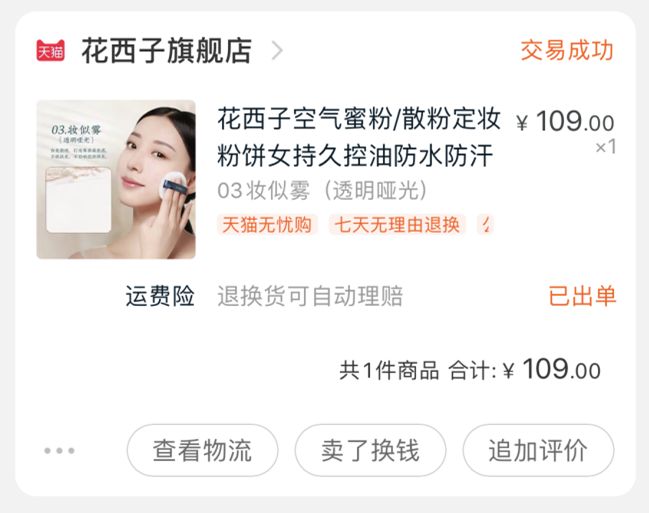Open the 花西子旗舰店 store page

click(166, 50)
